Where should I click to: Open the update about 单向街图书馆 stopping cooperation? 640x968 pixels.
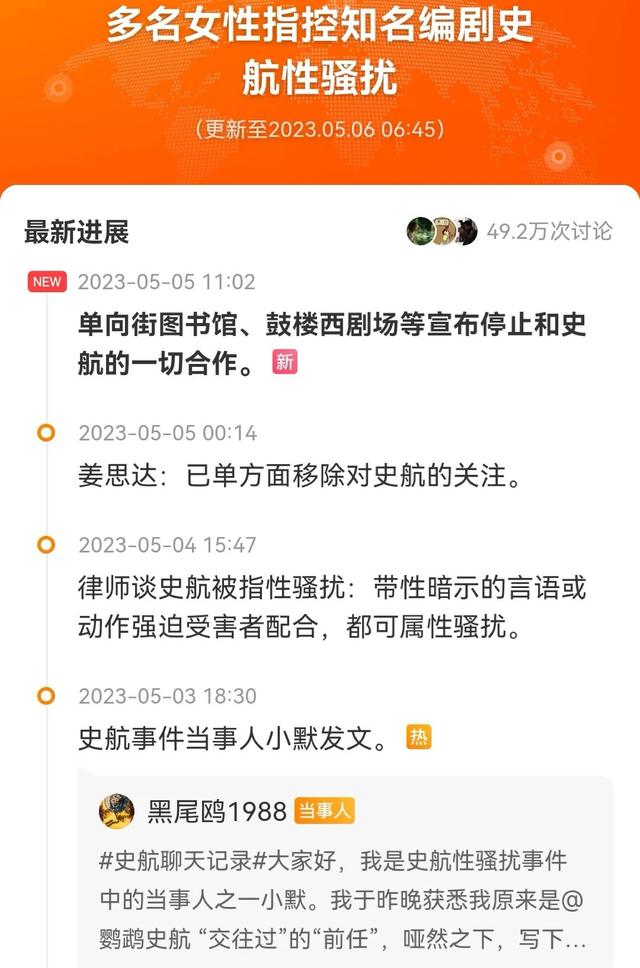tap(332, 343)
